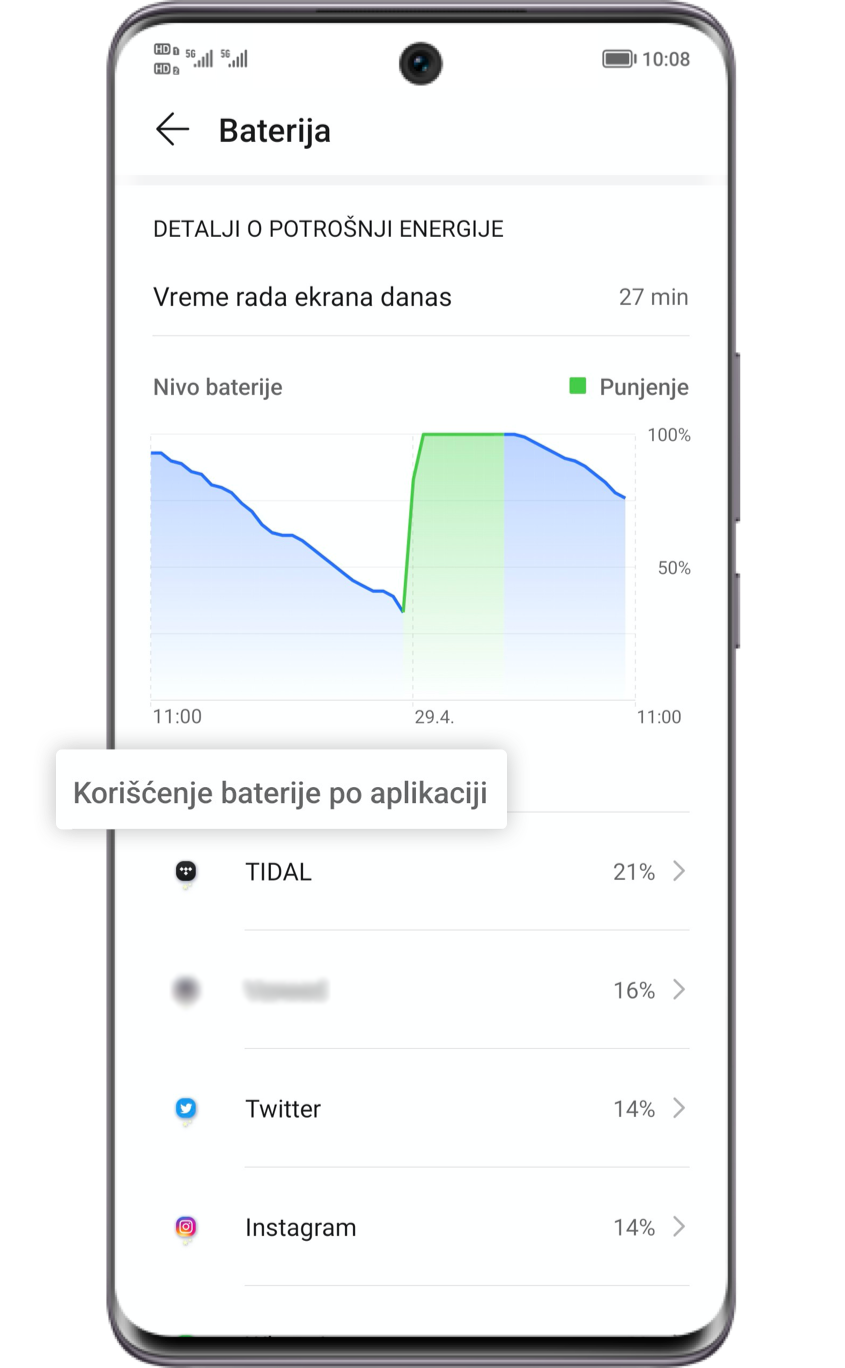Open TIDAL battery usage details
This screenshot has width=845, height=1368.
[x=421, y=872]
